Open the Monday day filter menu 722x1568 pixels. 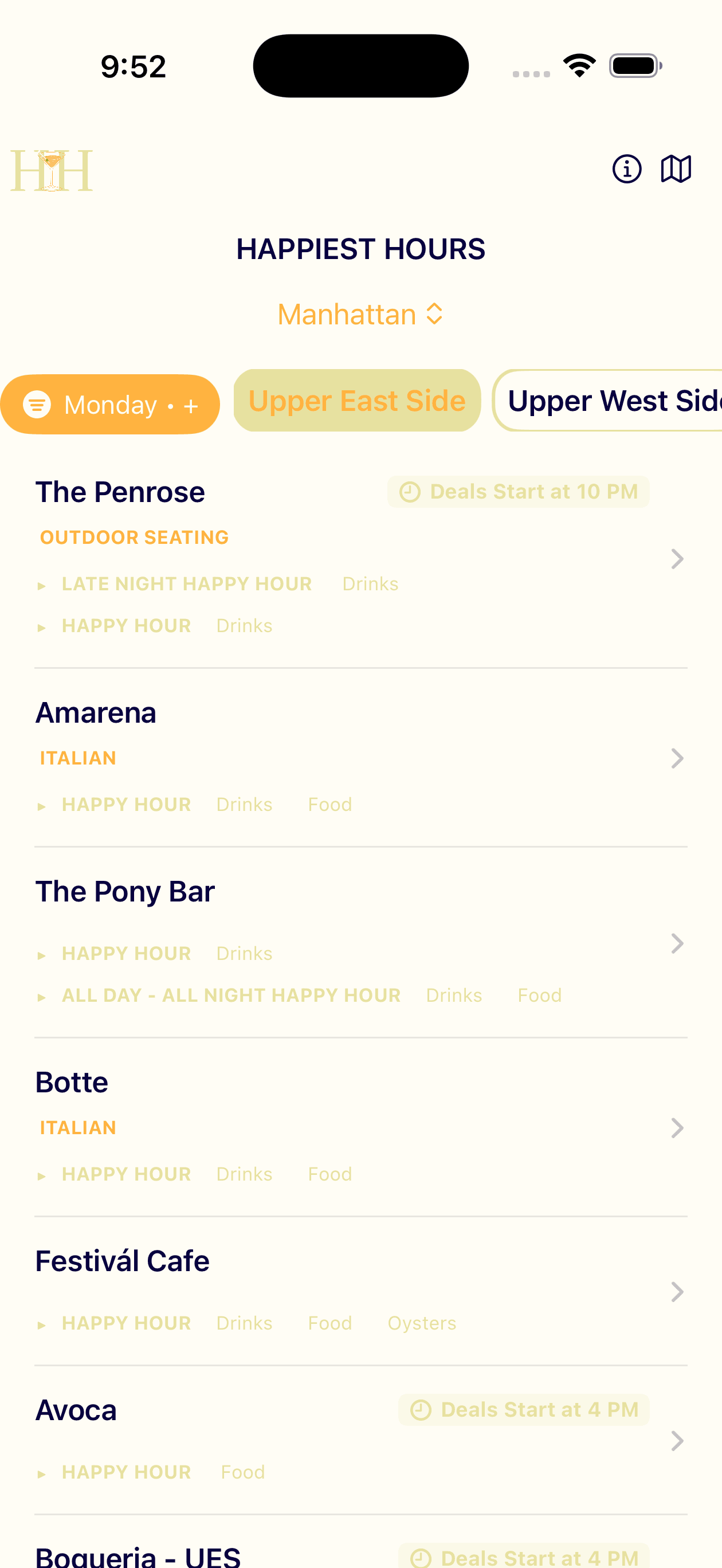pos(110,404)
